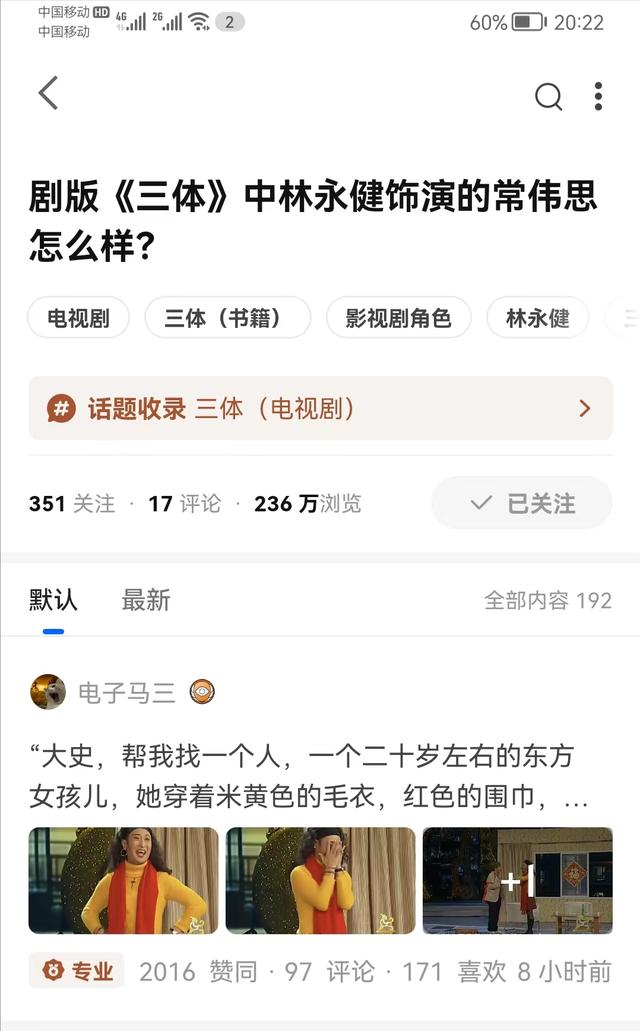
Task: Open the 林永健 topic chip
Action: (x=537, y=318)
